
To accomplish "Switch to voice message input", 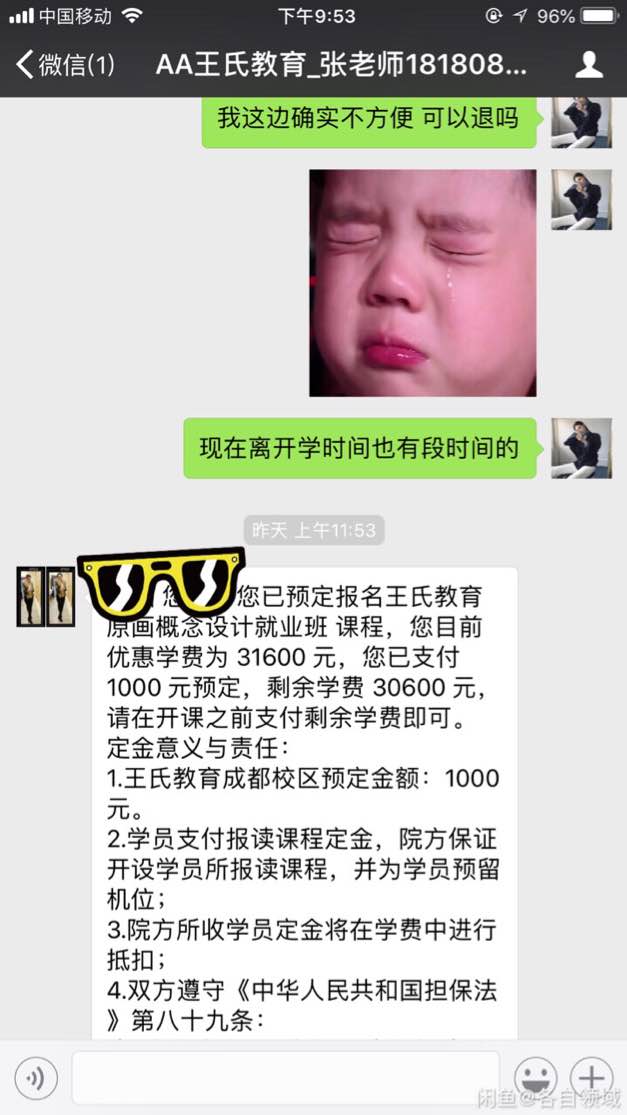I will 35,1078.
